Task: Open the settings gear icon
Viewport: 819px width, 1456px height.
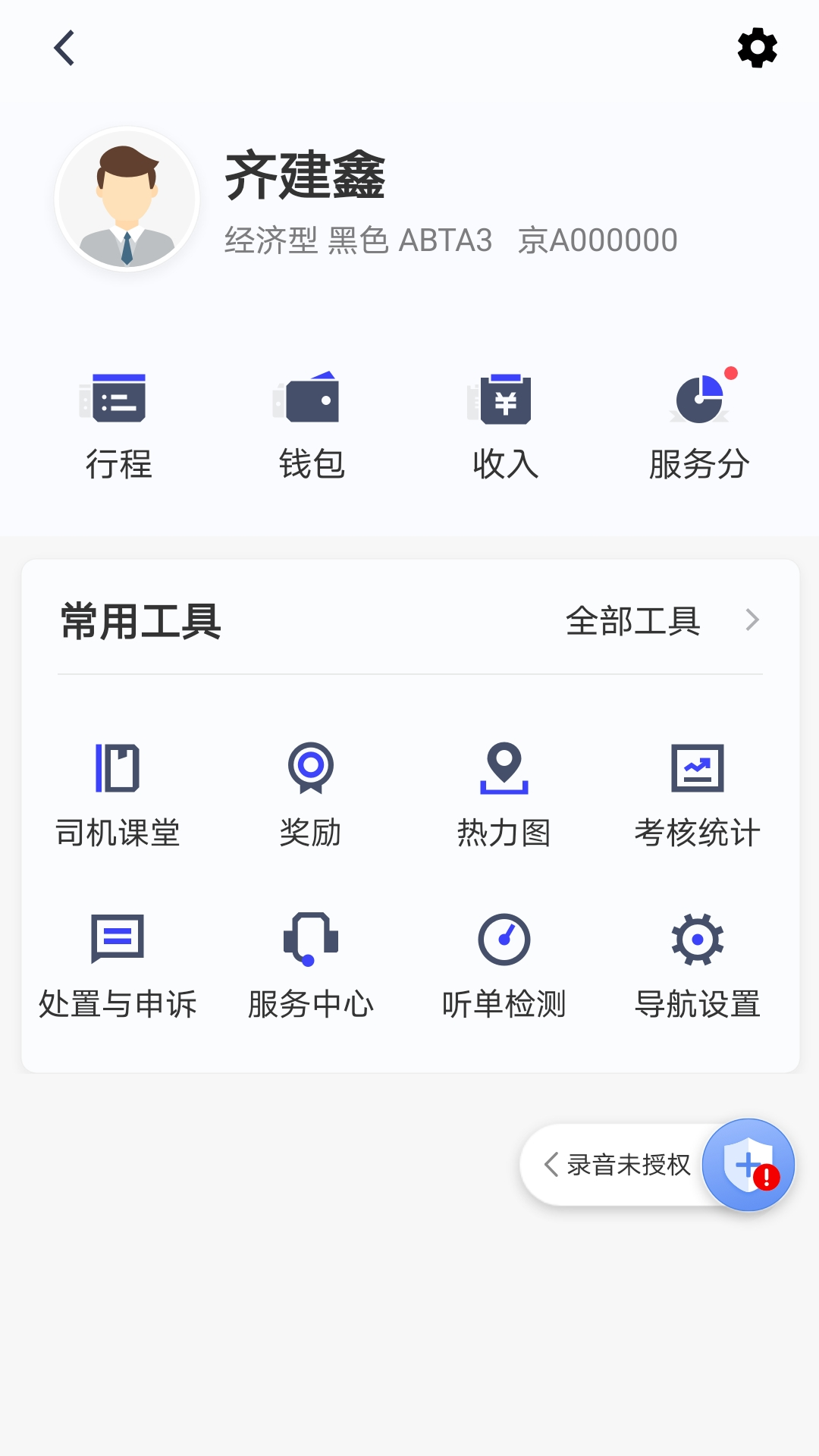Action: tap(757, 49)
